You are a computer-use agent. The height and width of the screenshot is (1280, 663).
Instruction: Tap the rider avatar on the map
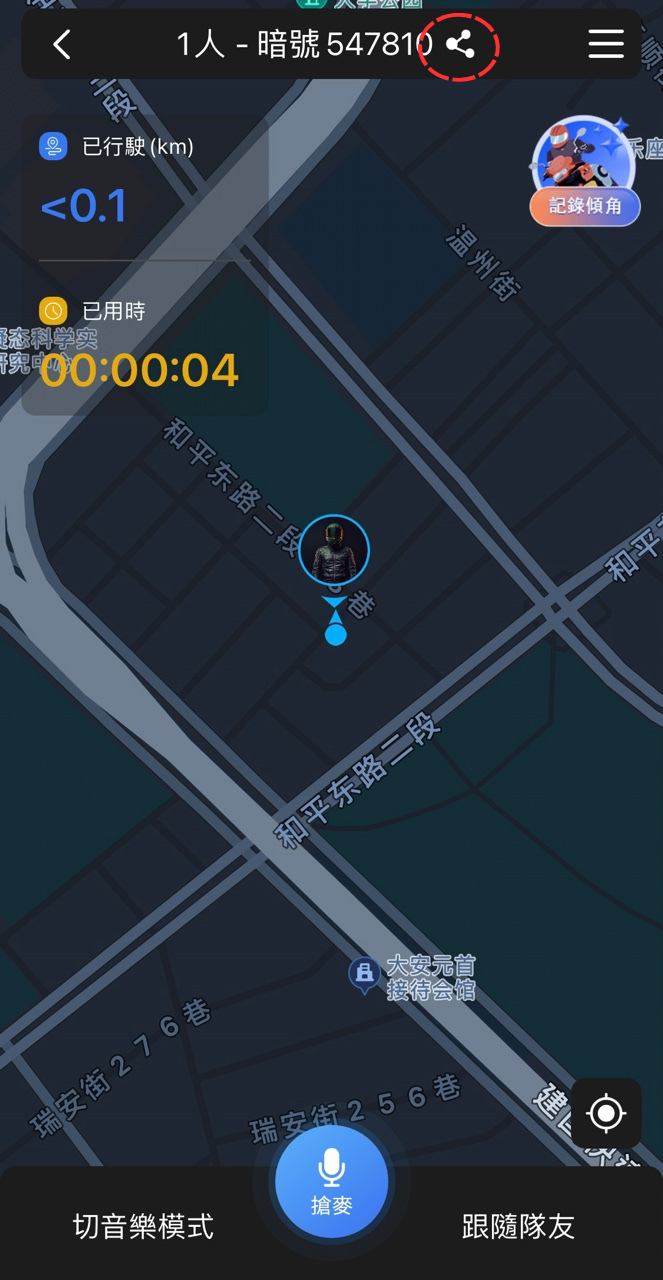click(x=334, y=550)
